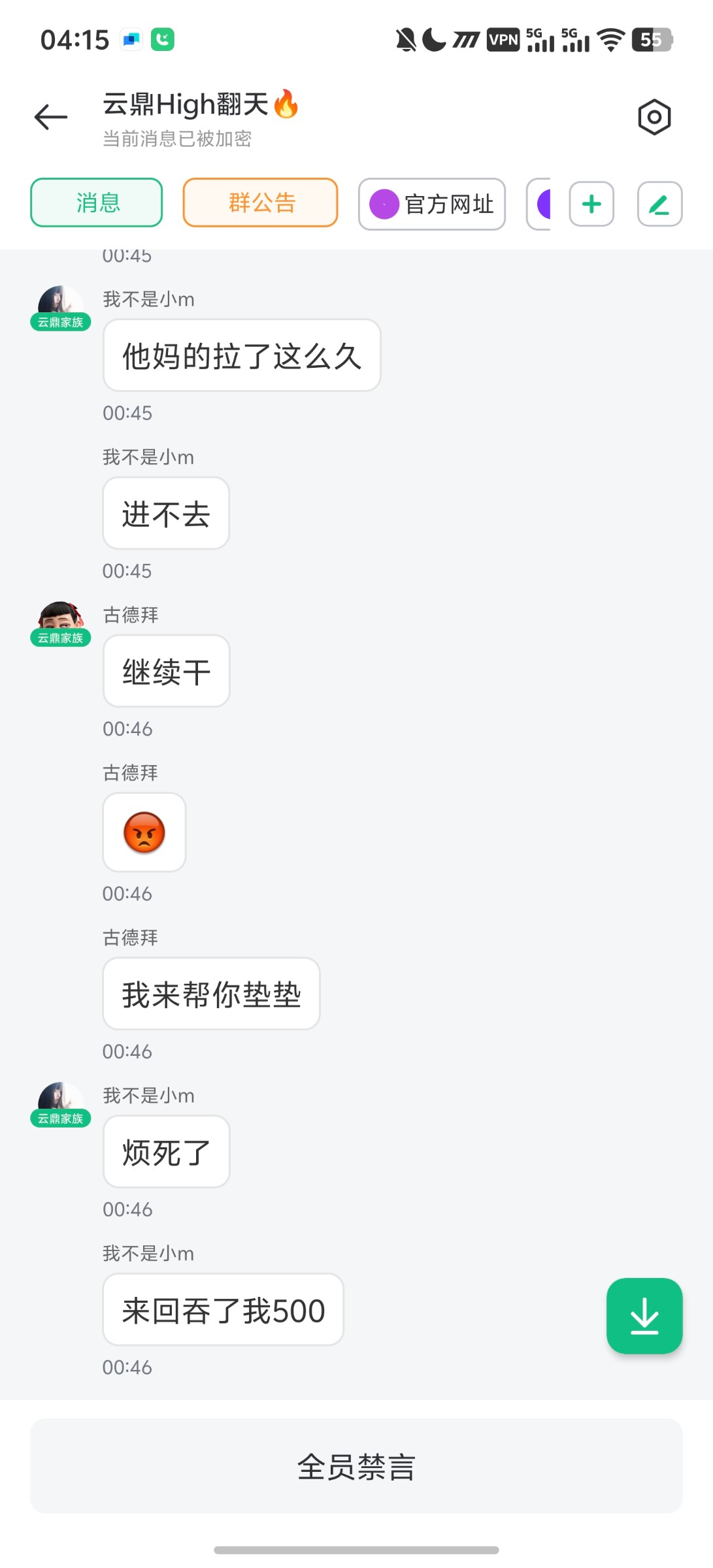This screenshot has height=1568, width=713.
Task: Open the 官方网址 link chip
Action: coord(432,204)
